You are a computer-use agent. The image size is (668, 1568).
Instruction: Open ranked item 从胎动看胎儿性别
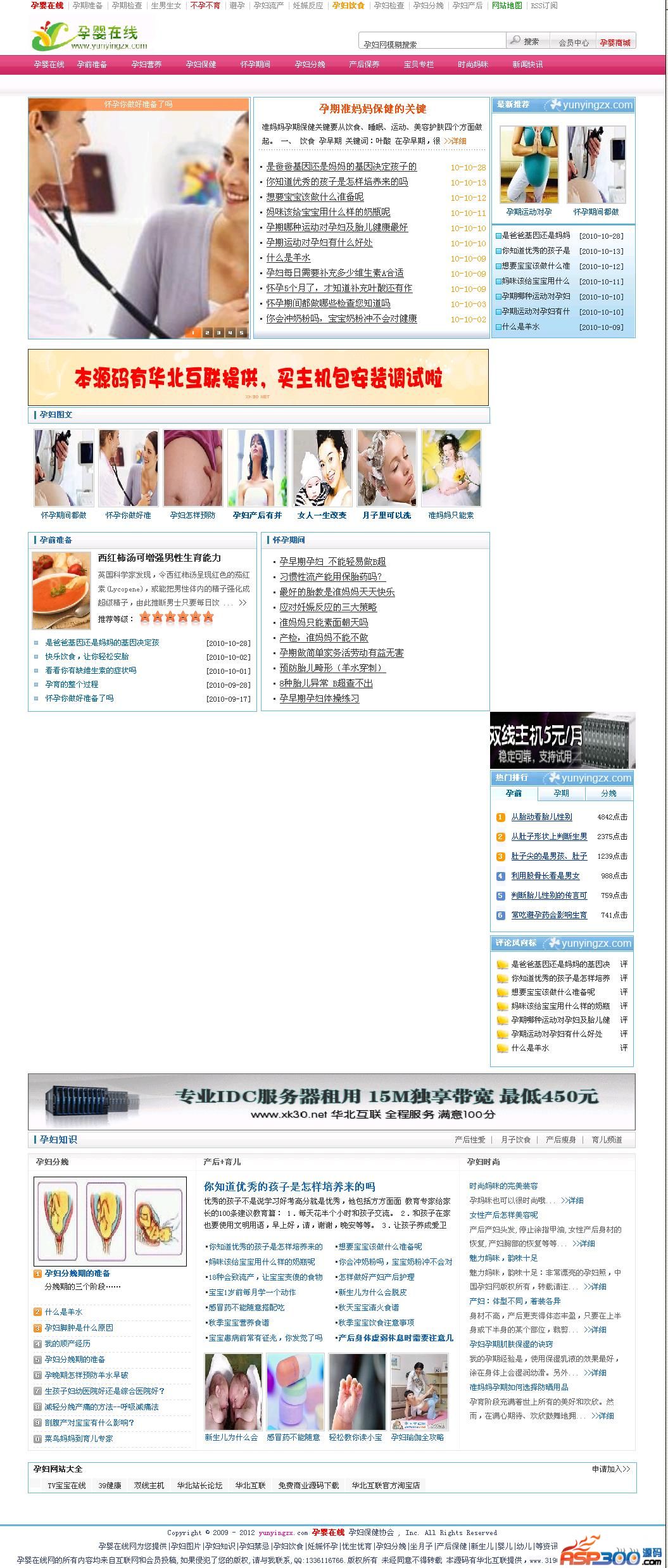(x=541, y=817)
